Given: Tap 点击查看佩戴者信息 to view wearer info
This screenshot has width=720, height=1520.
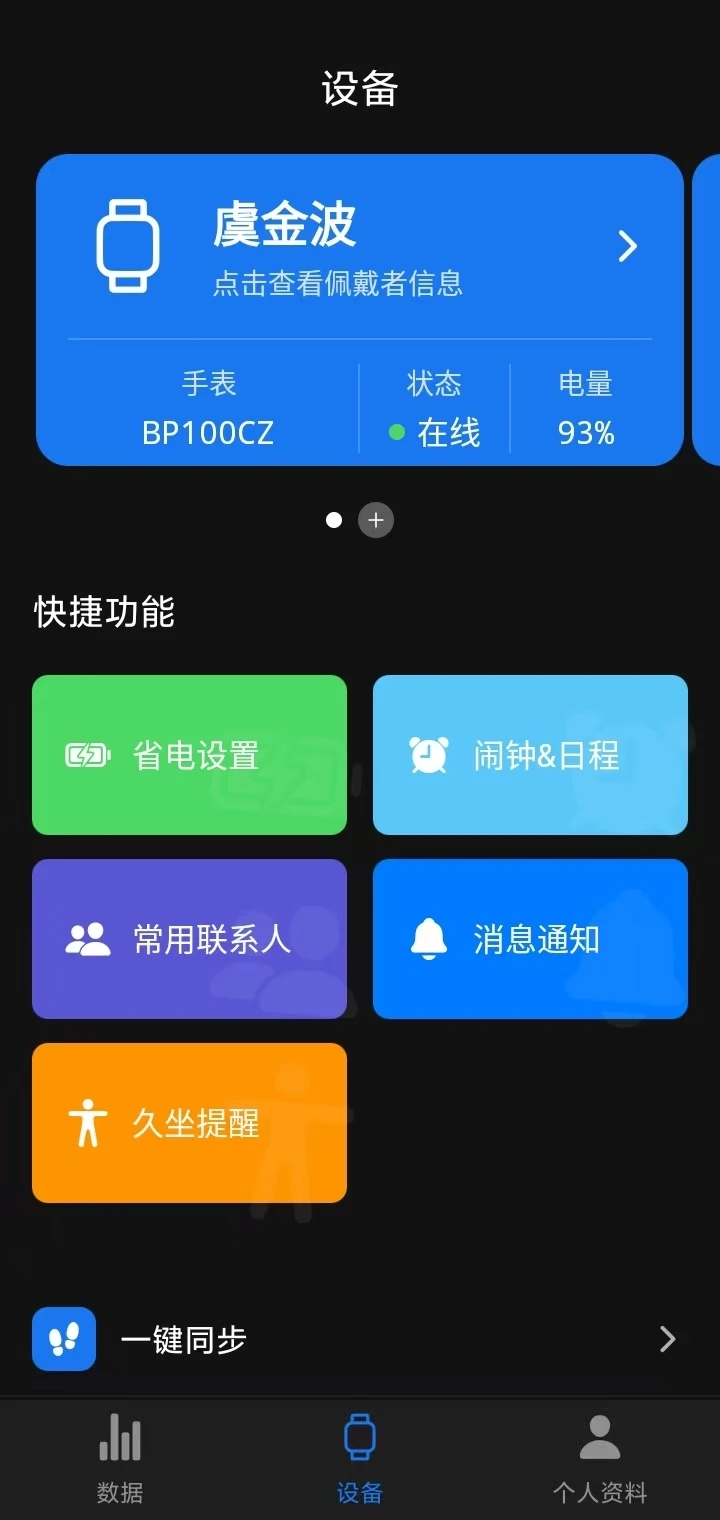Looking at the screenshot, I should (x=337, y=285).
